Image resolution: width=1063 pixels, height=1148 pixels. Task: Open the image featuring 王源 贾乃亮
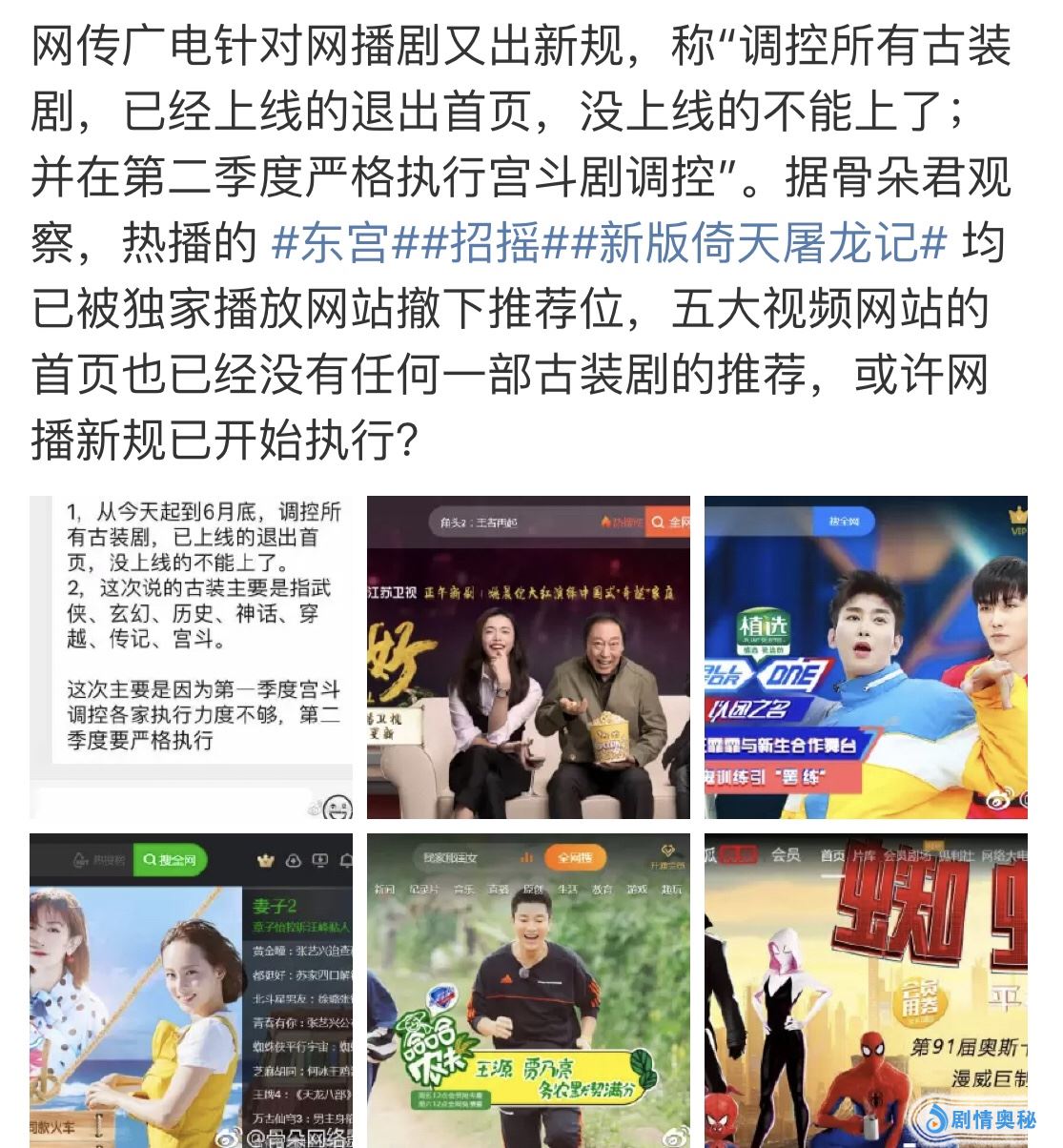528,990
